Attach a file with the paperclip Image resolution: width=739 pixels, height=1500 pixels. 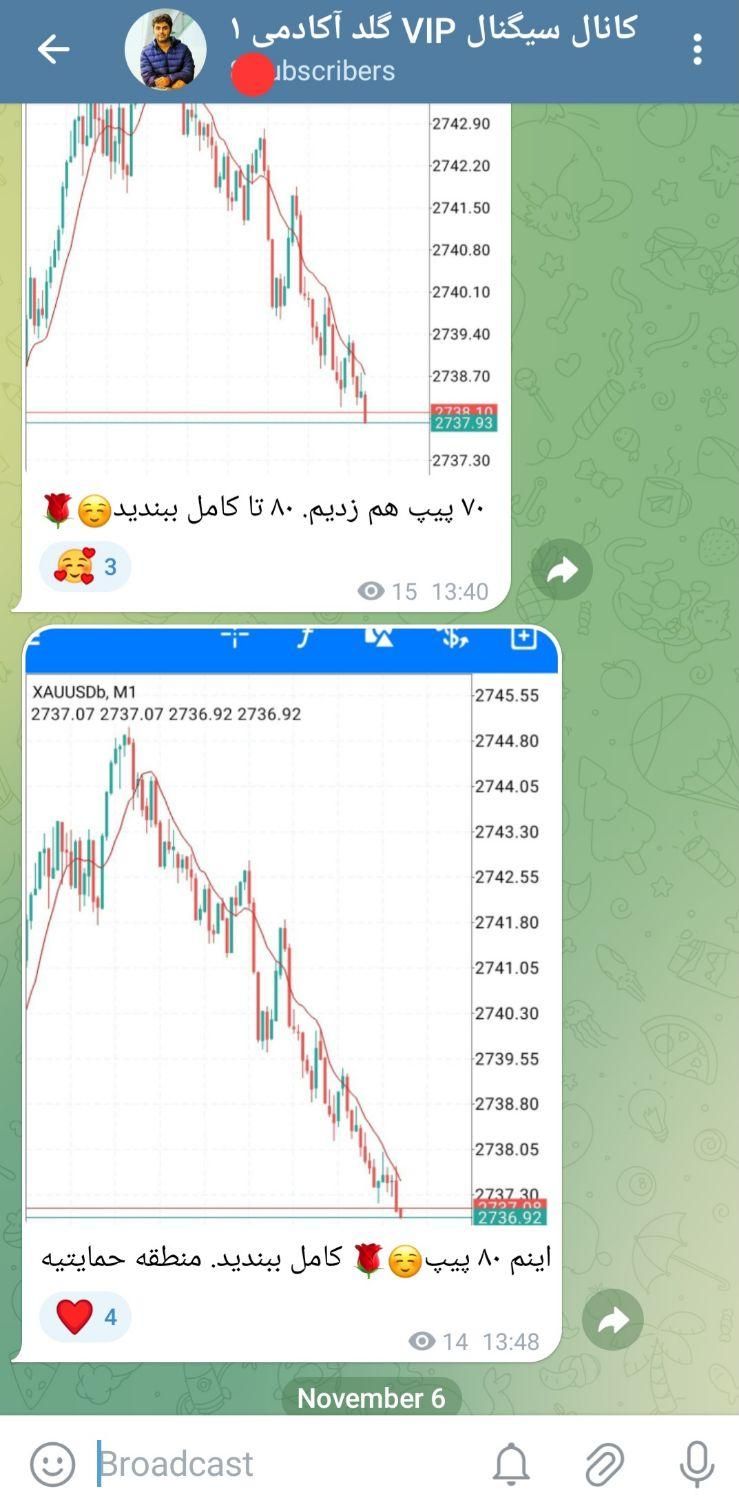tap(604, 1465)
